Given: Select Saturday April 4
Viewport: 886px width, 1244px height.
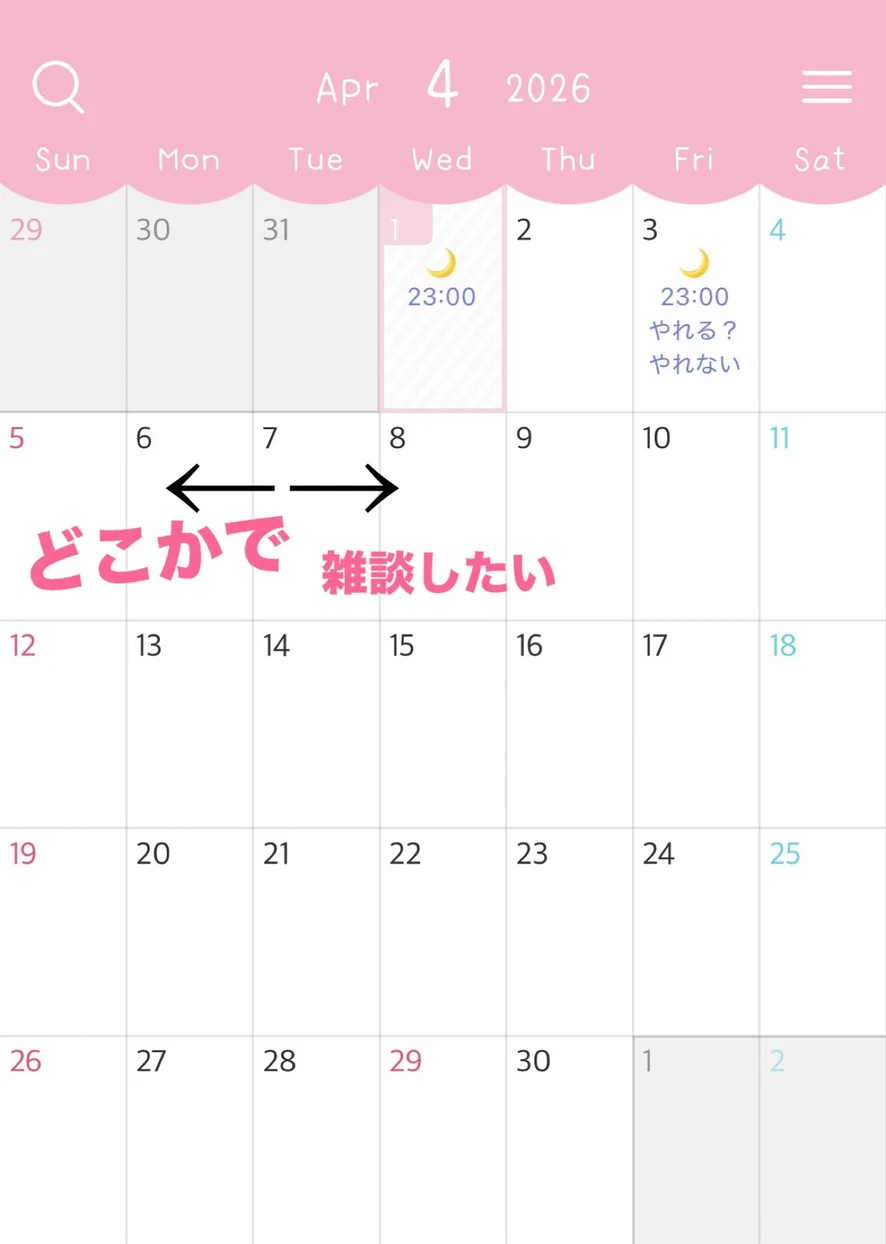Looking at the screenshot, I should pos(822,300).
